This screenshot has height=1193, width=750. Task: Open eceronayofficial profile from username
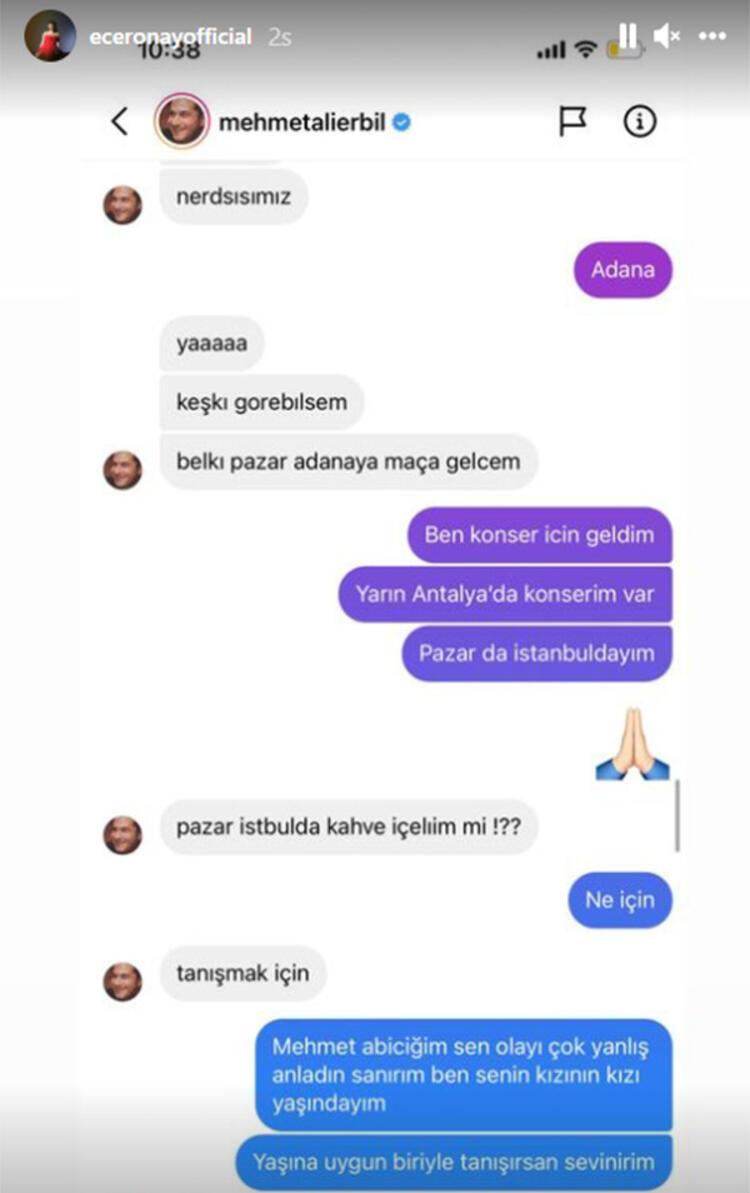point(170,37)
